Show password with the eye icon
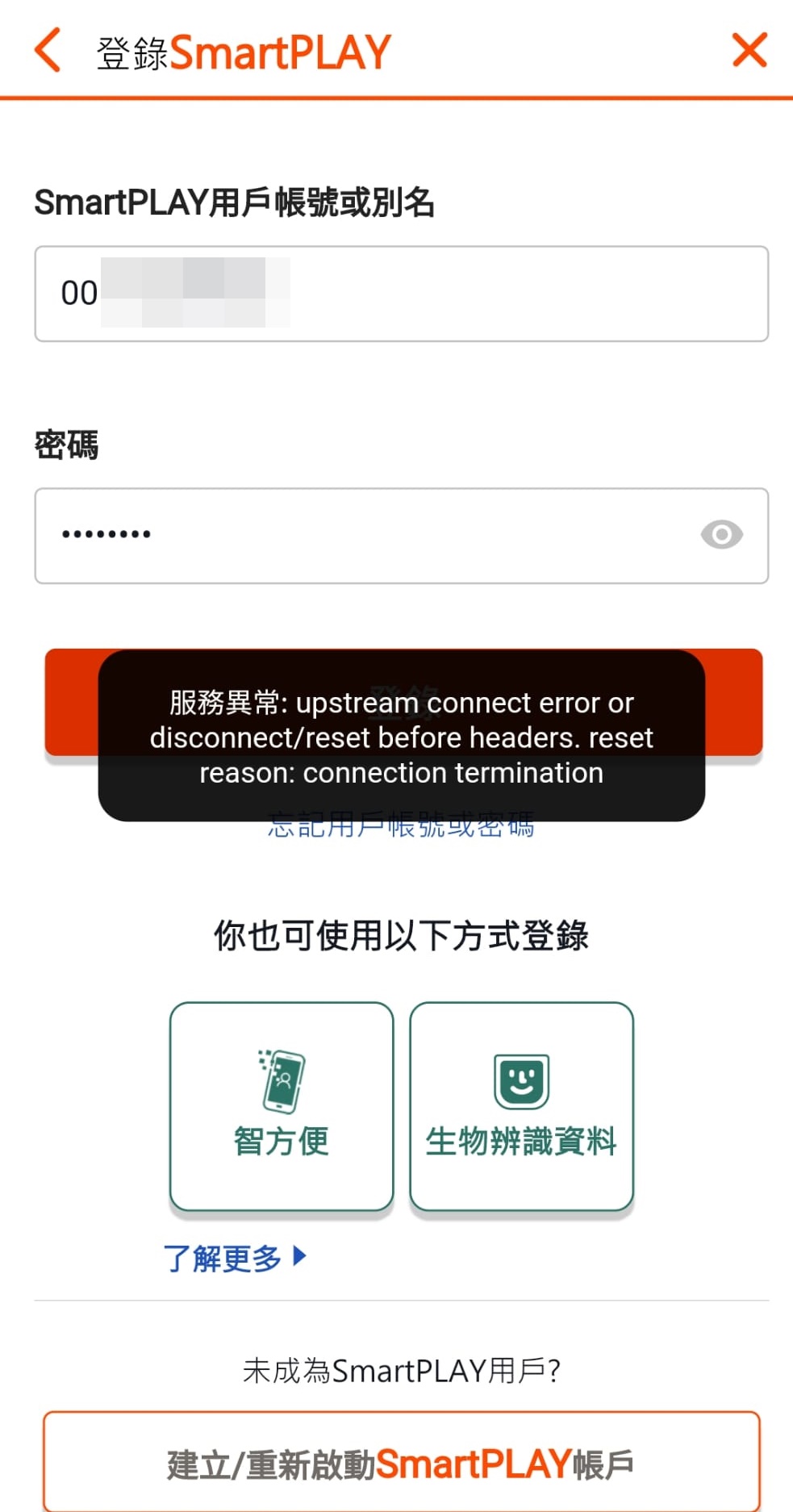The height and width of the screenshot is (1512, 793). click(x=721, y=534)
